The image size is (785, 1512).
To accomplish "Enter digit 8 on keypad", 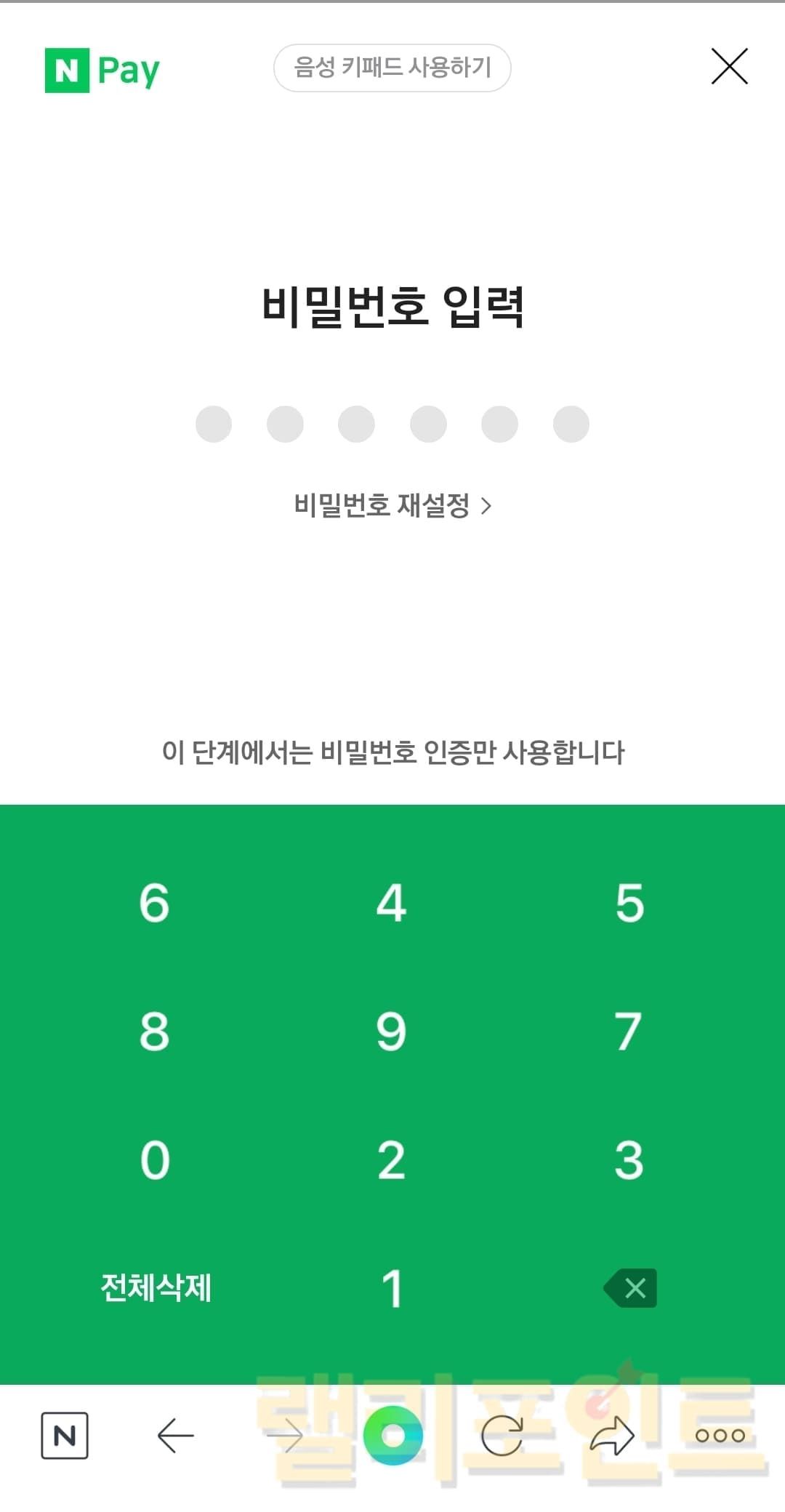I will [x=154, y=1031].
